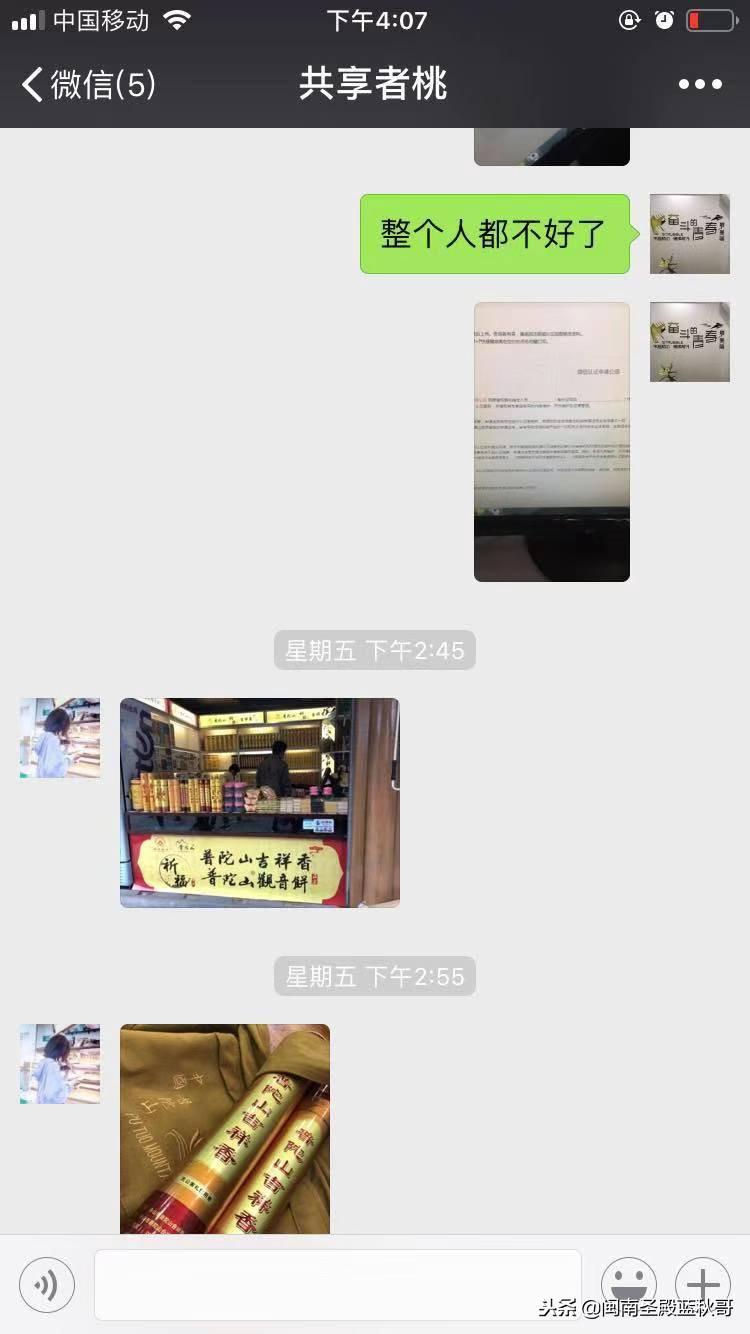Image resolution: width=750 pixels, height=1334 pixels.
Task: Open the three-dot chat info menu
Action: pyautogui.click(x=699, y=85)
